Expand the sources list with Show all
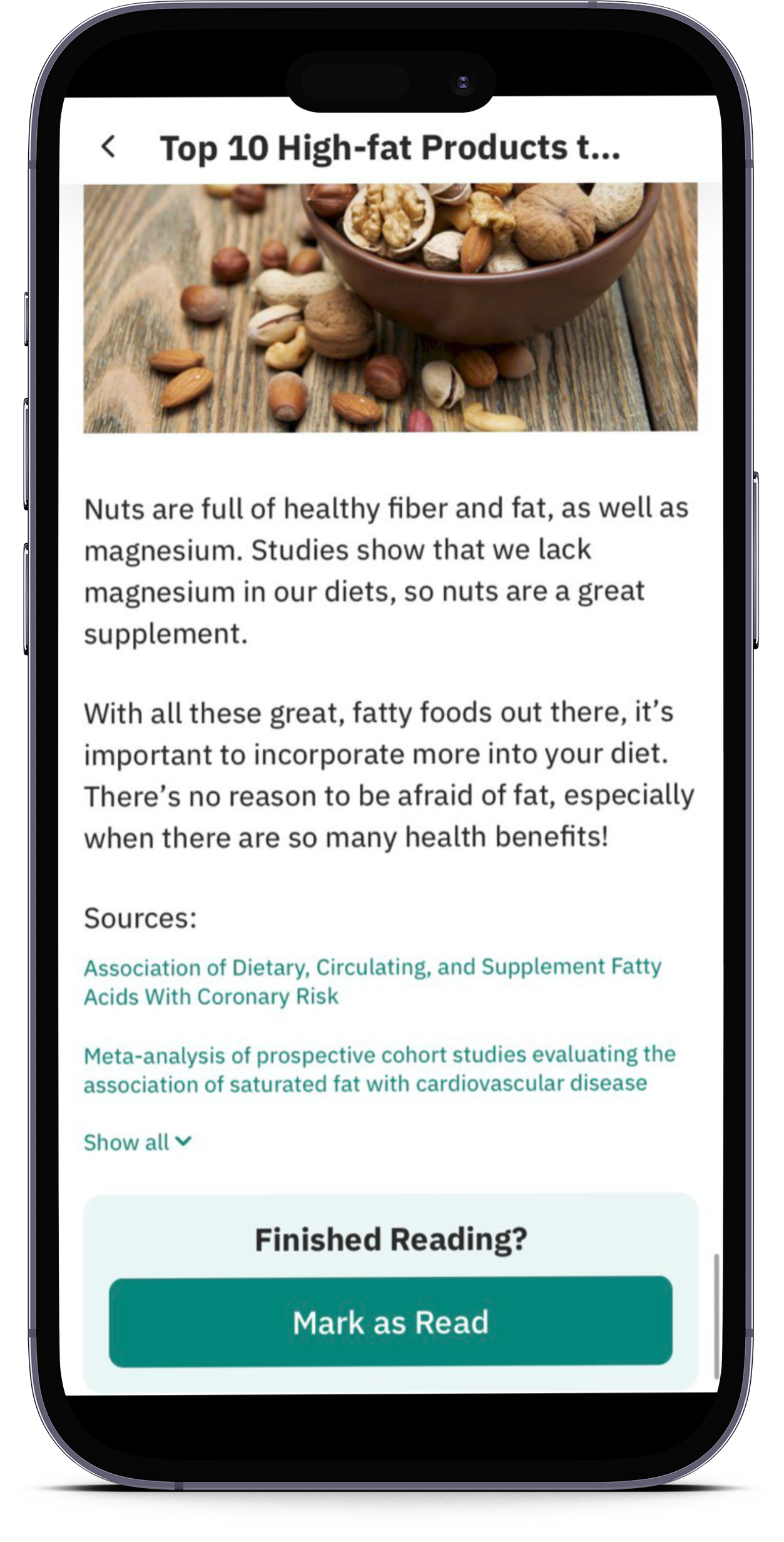This screenshot has height=1542, width=784. coord(138,1142)
